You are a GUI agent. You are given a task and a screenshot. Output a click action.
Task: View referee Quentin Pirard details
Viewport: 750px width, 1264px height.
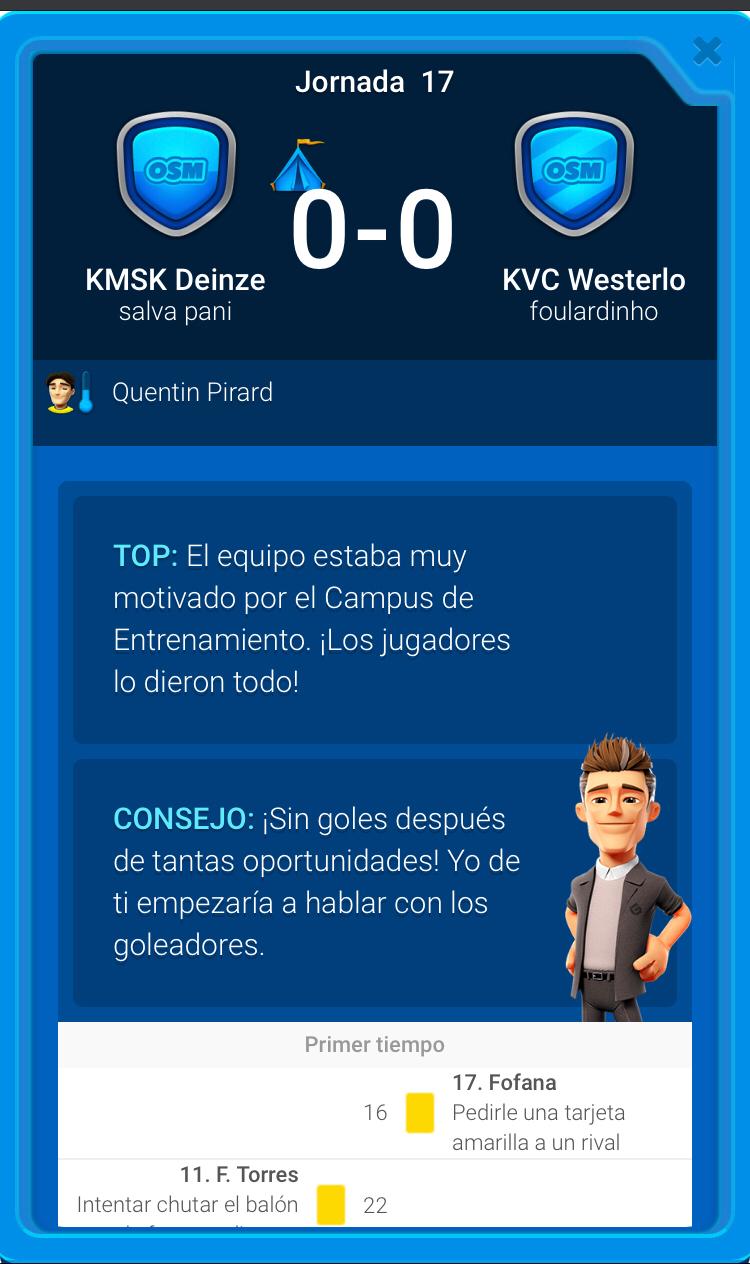pyautogui.click(x=192, y=392)
